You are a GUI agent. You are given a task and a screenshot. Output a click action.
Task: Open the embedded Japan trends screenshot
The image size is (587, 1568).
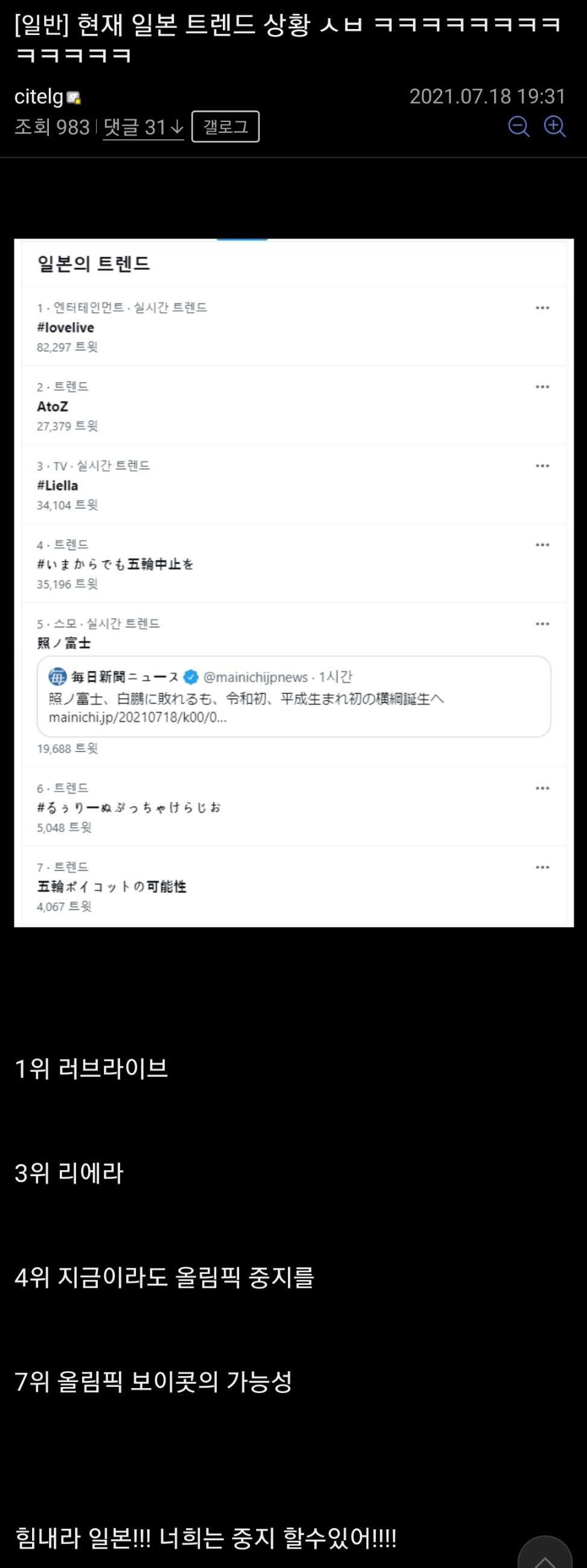point(293,583)
